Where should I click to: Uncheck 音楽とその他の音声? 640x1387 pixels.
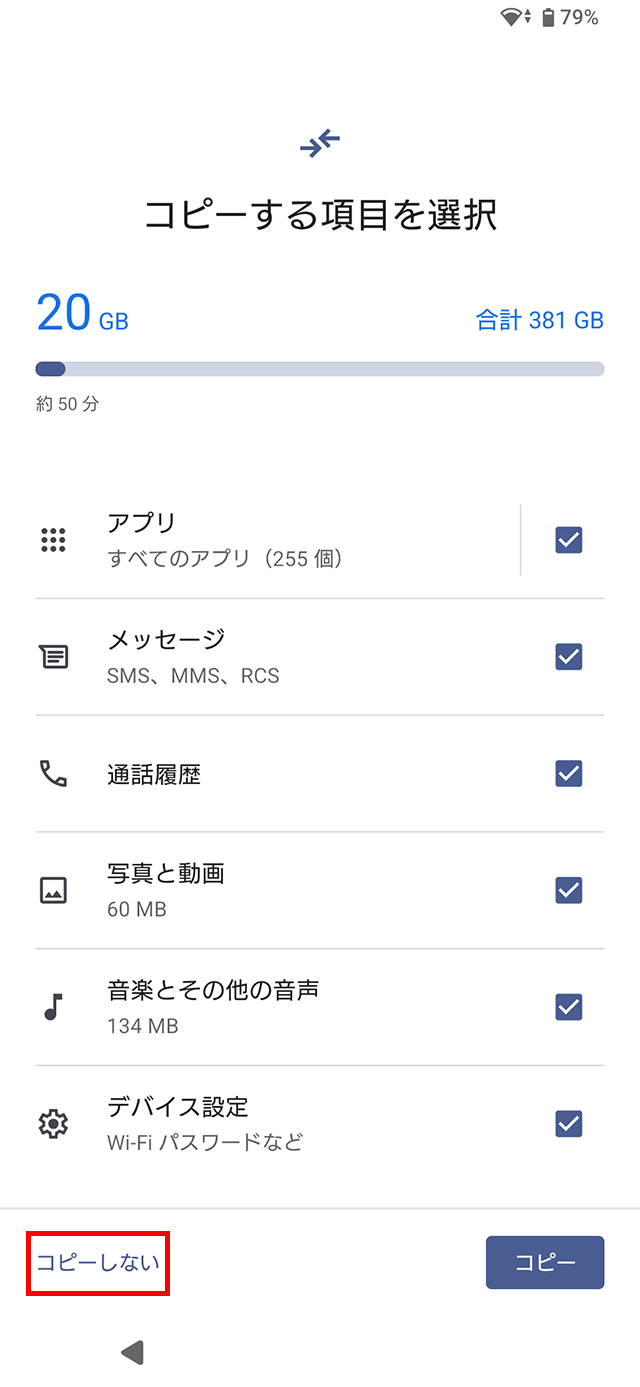click(x=569, y=1007)
